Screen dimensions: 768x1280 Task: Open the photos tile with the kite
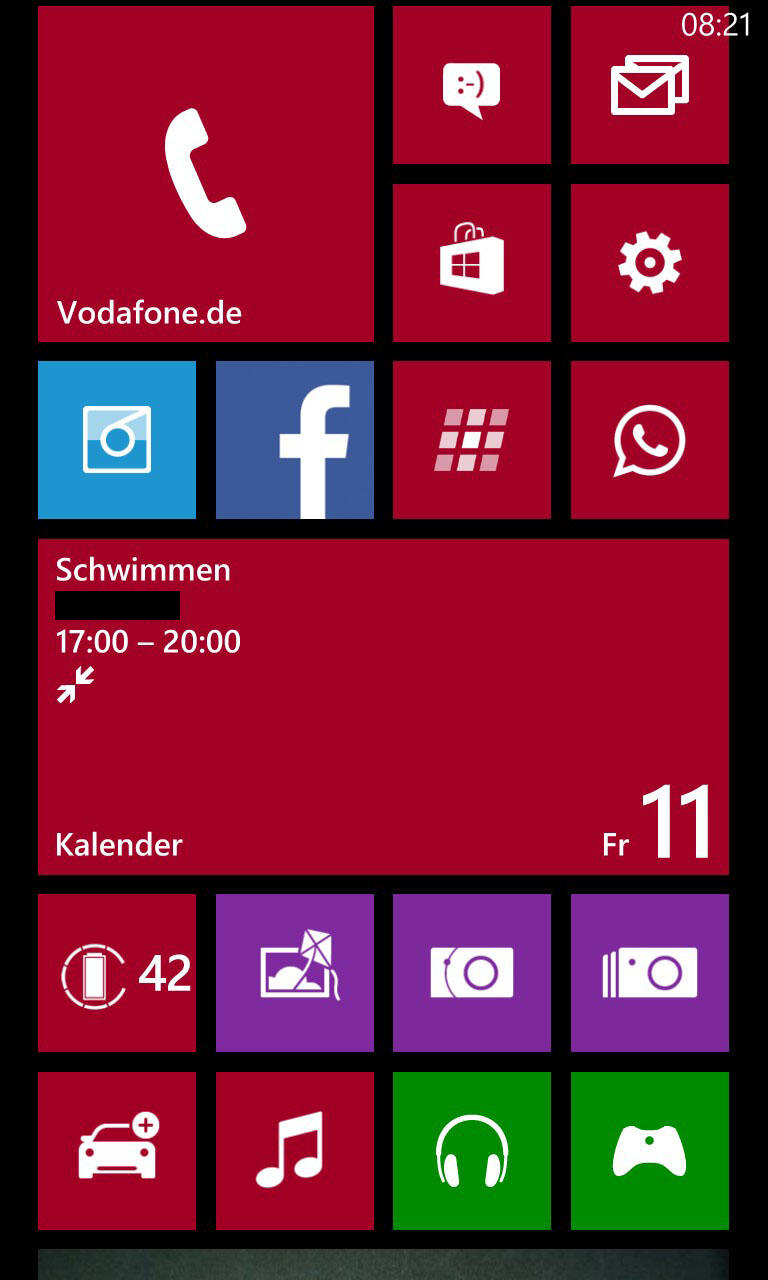[x=295, y=973]
